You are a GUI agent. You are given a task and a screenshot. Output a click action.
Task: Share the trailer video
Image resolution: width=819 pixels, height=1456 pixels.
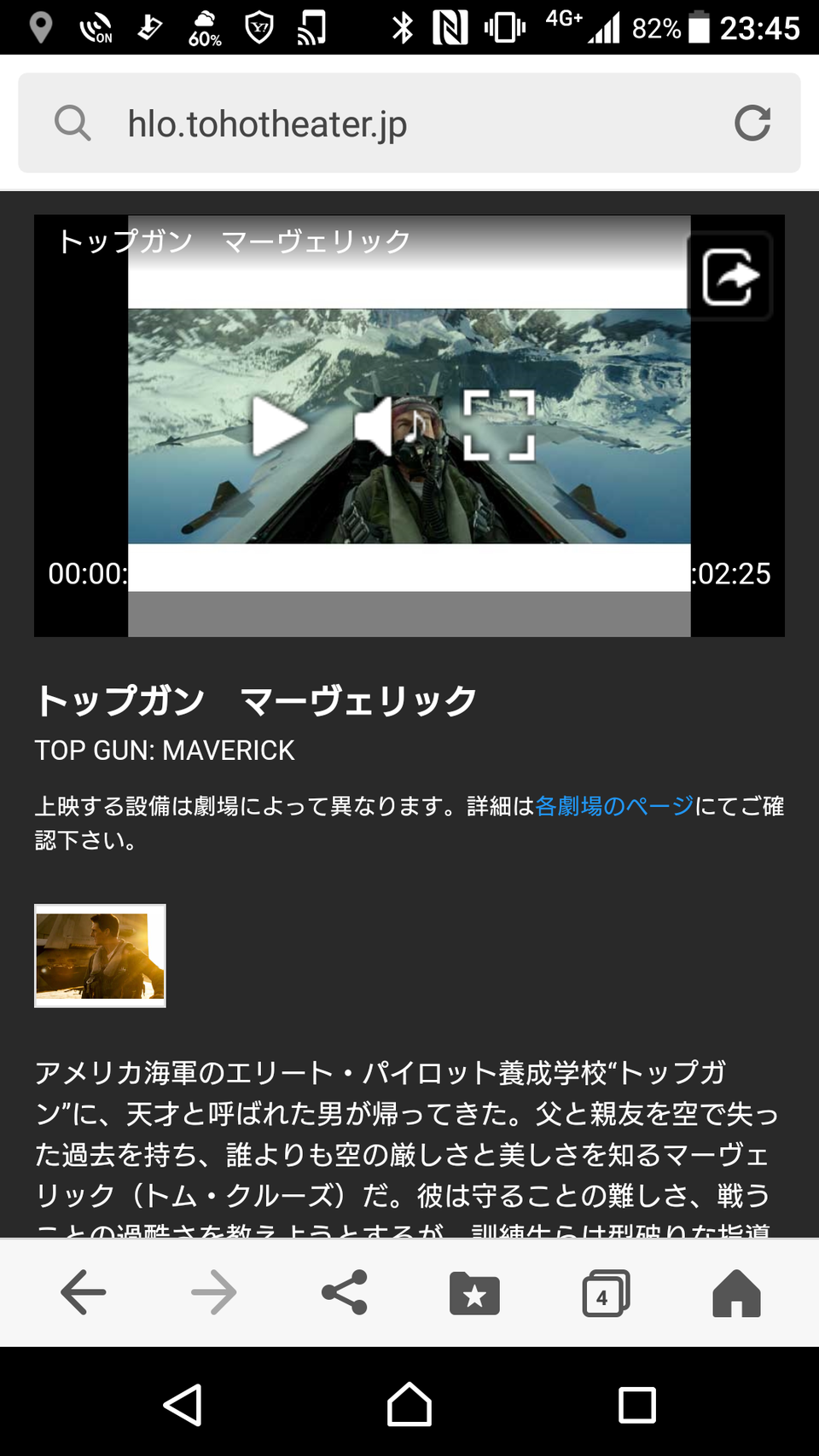click(730, 276)
